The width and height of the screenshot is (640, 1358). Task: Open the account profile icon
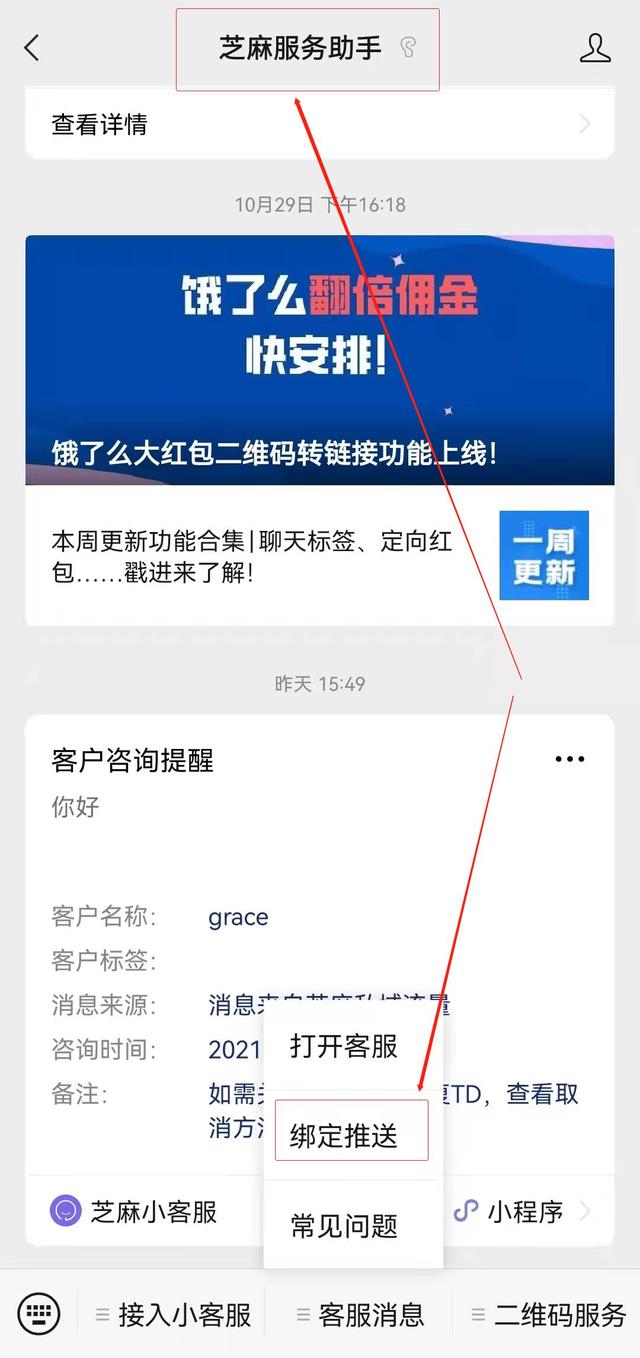click(595, 47)
